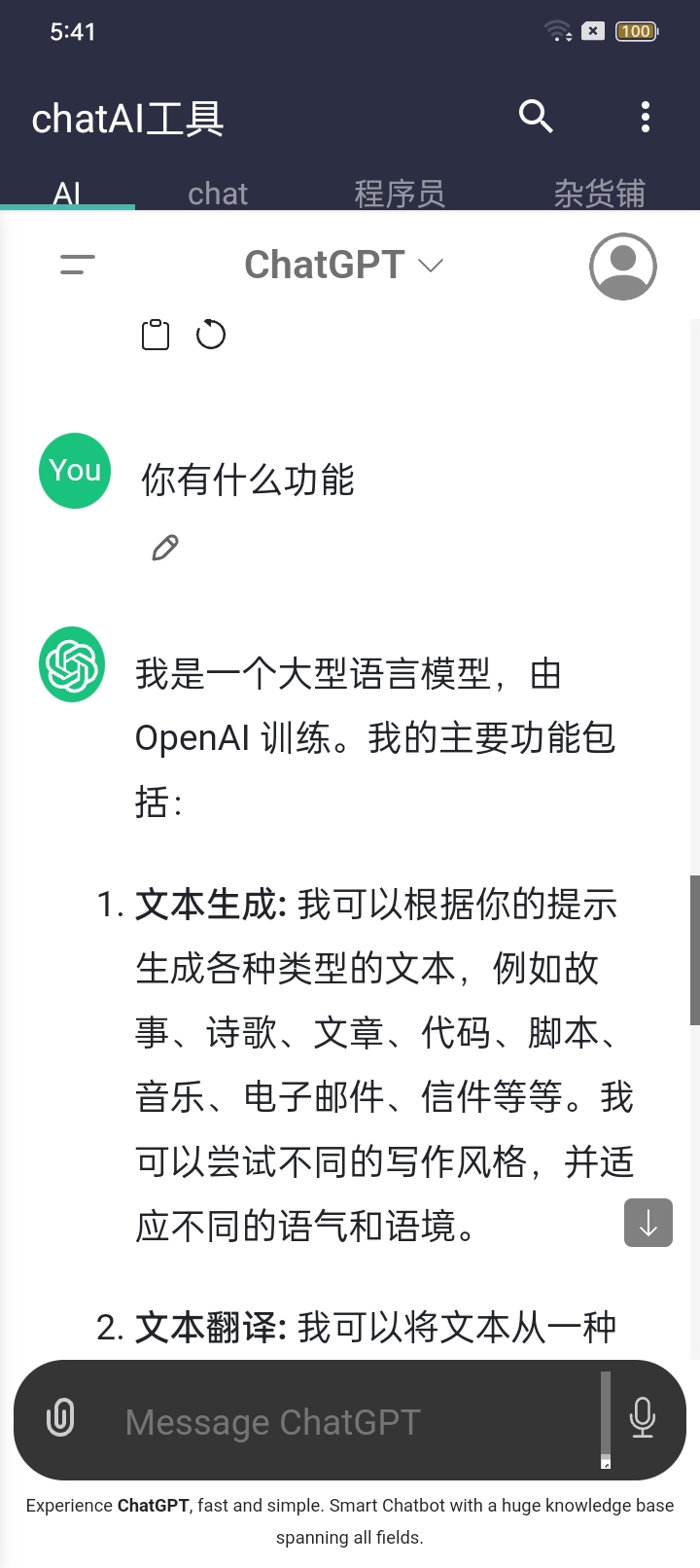This screenshot has width=700, height=1568.
Task: Open the search icon in the app bar
Action: [536, 117]
